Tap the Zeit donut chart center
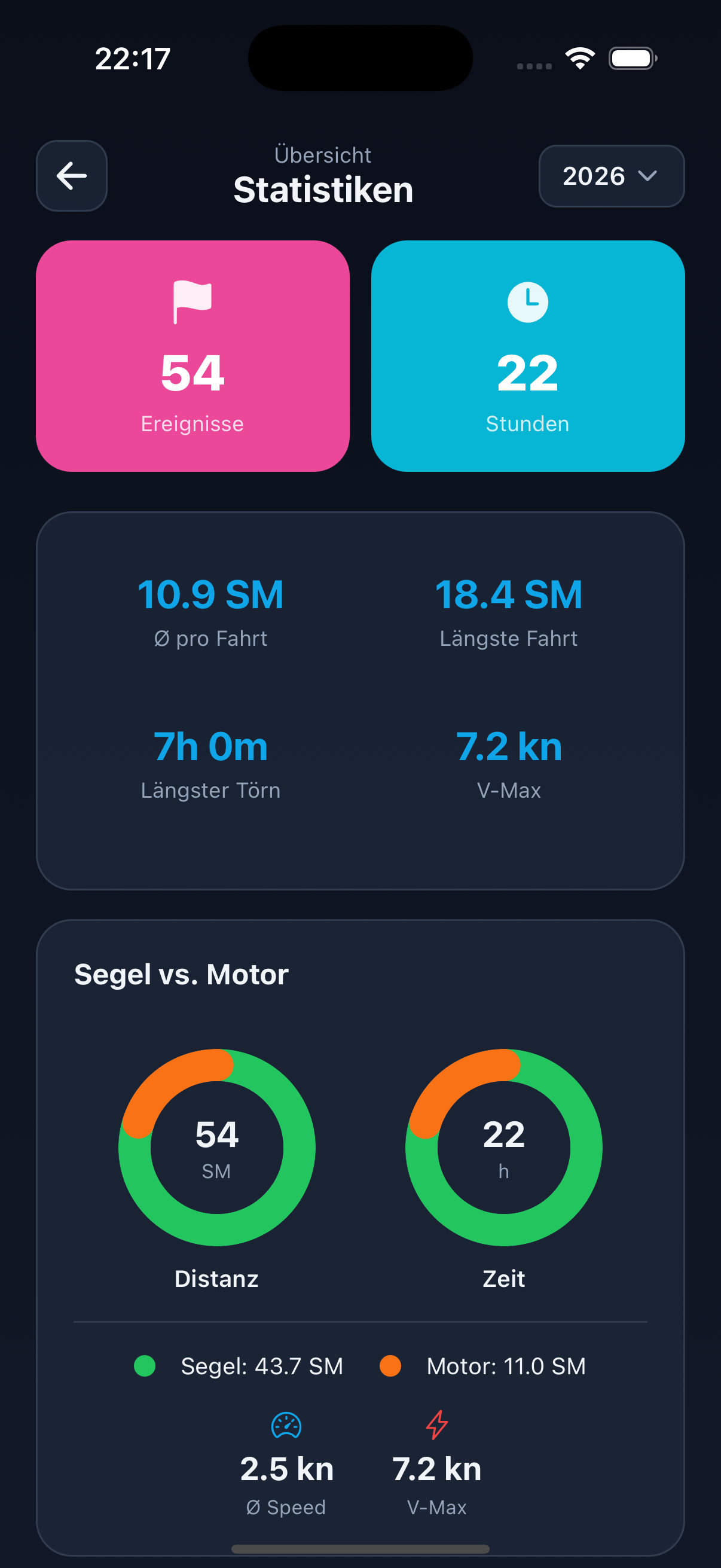721x1568 pixels. (504, 1148)
